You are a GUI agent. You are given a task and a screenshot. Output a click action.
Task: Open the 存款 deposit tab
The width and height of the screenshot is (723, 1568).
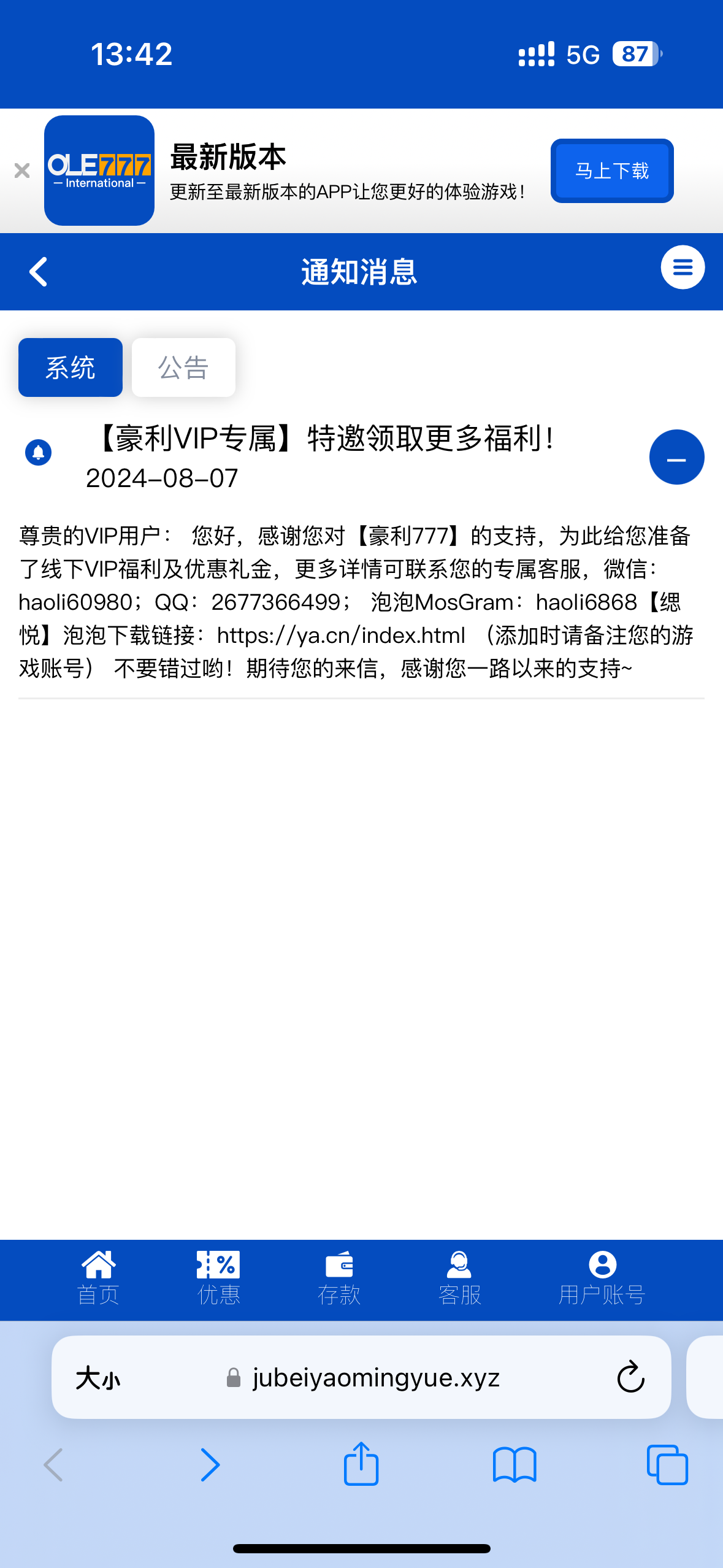339,1278
